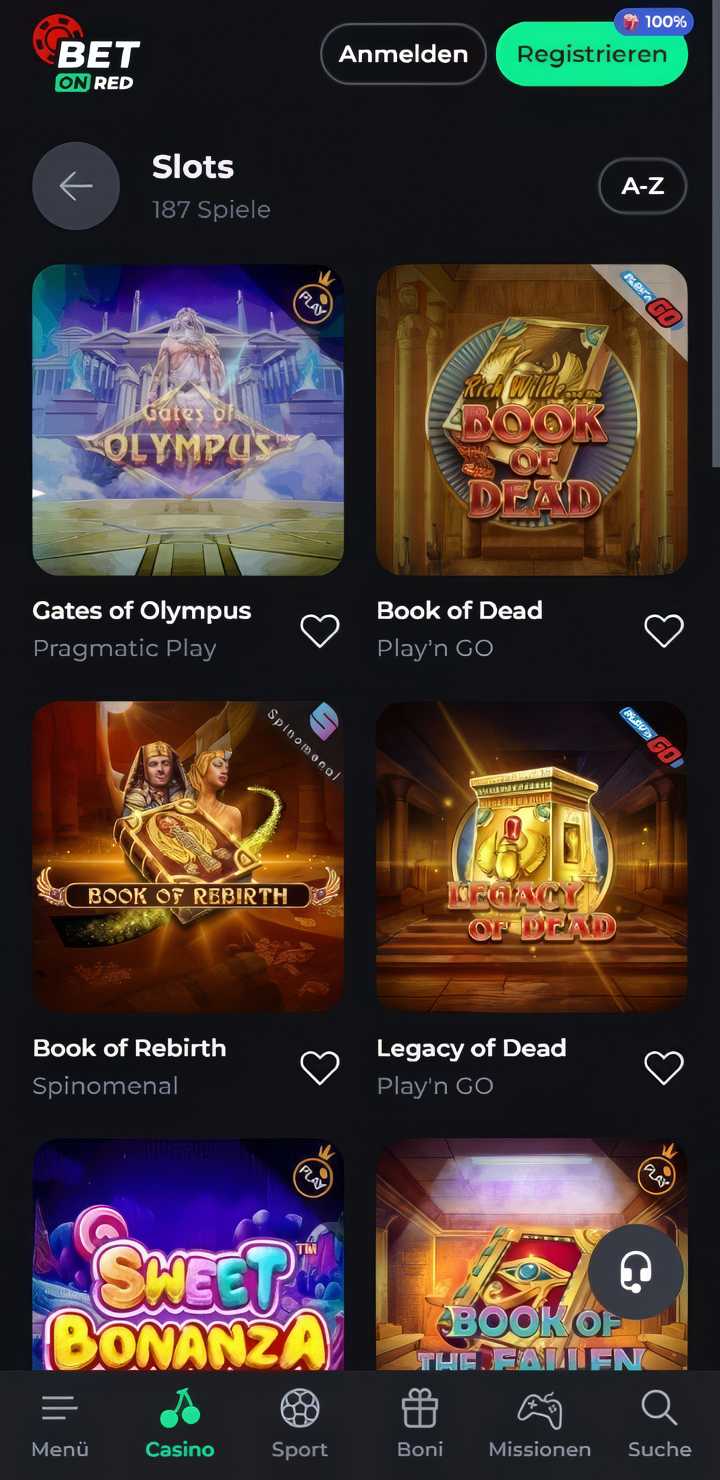Image resolution: width=720 pixels, height=1480 pixels.
Task: Launch the Book of Rebirth game
Action: (x=188, y=857)
